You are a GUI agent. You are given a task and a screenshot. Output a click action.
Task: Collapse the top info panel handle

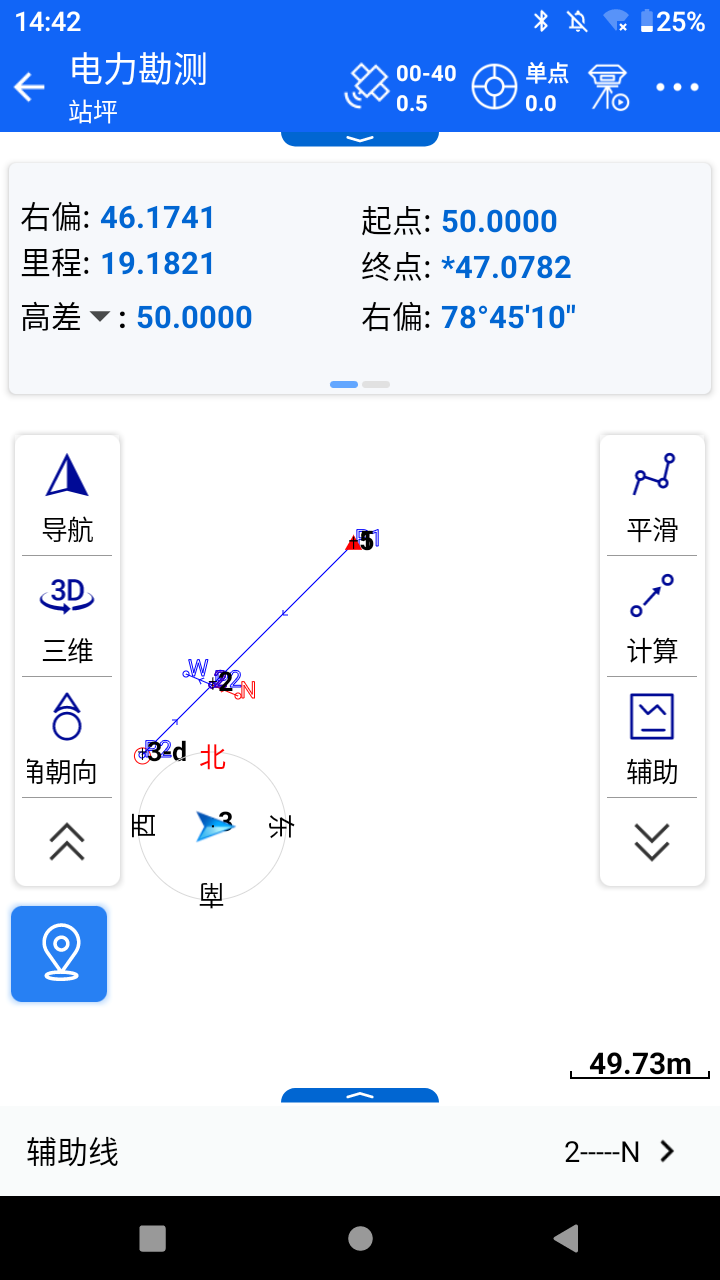click(x=360, y=138)
